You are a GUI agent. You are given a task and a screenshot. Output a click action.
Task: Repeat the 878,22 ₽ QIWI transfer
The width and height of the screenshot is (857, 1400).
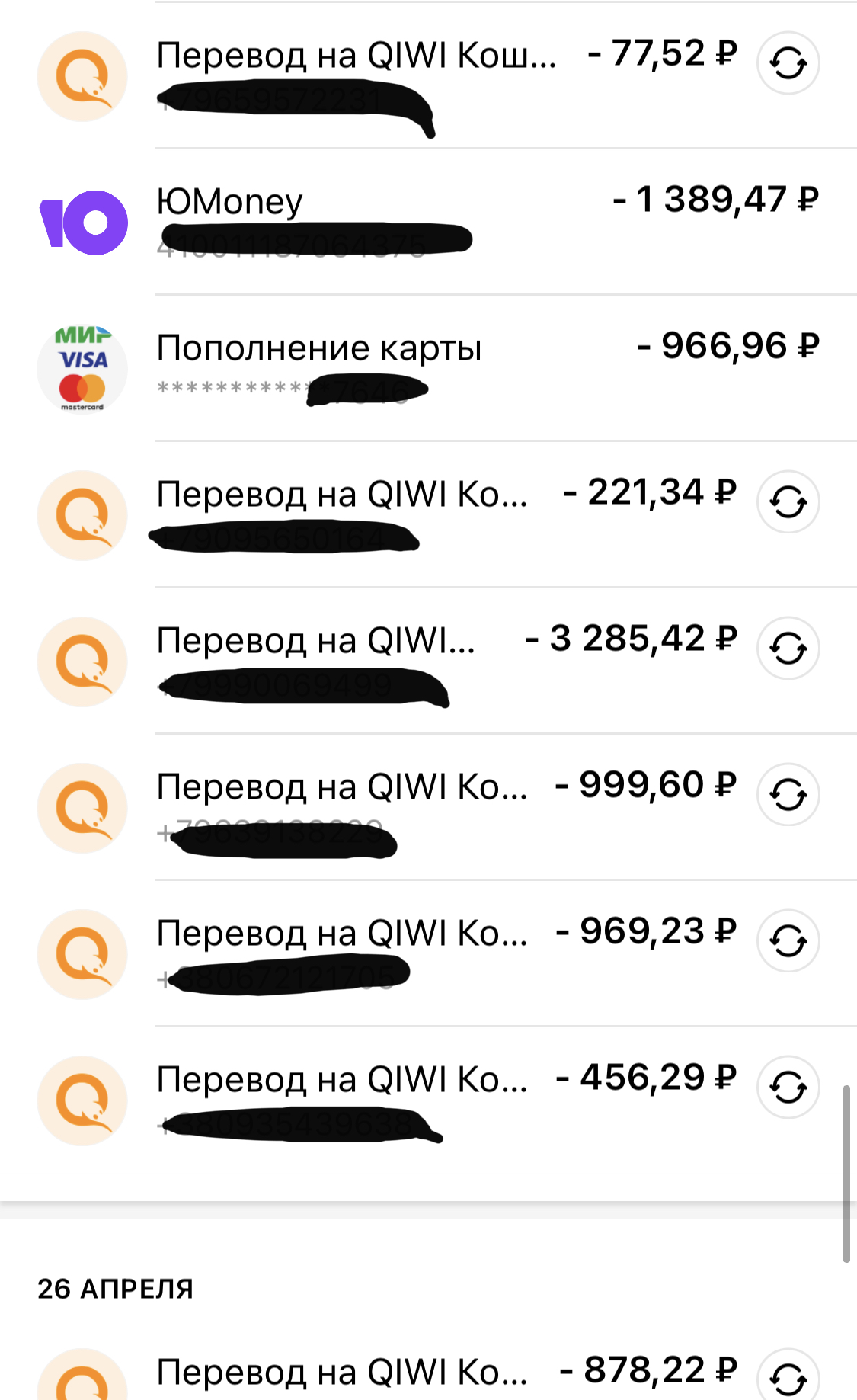click(788, 1376)
